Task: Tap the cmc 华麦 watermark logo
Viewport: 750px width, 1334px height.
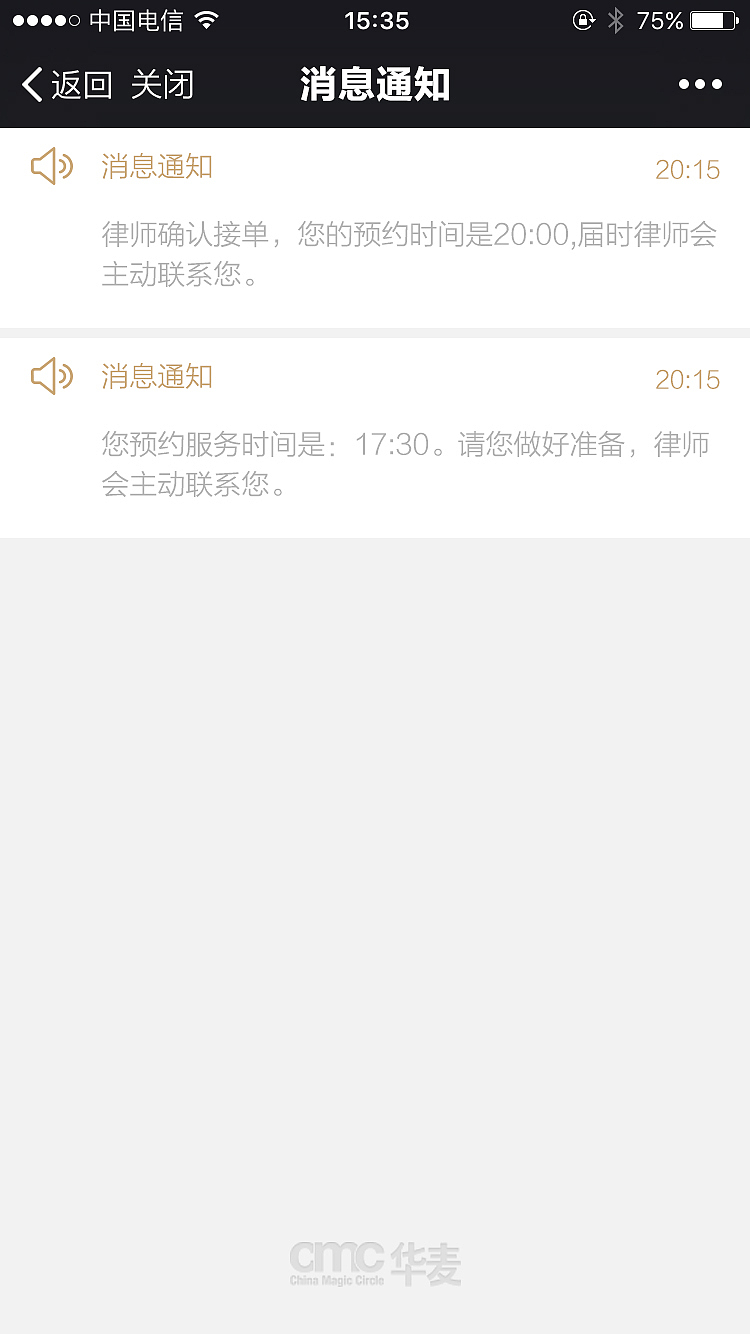Action: point(375,1262)
